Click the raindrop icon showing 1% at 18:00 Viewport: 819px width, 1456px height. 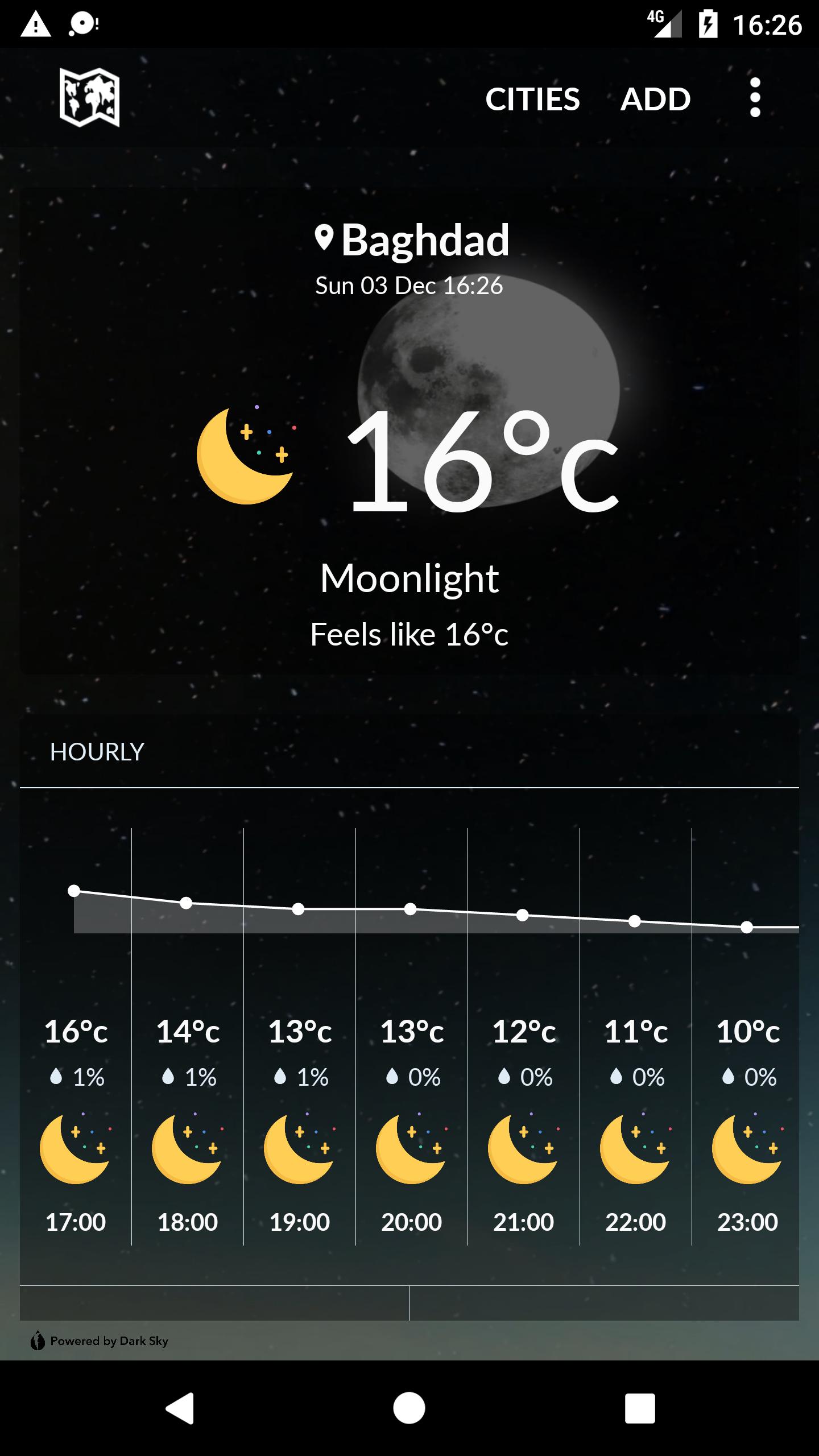[x=169, y=1077]
